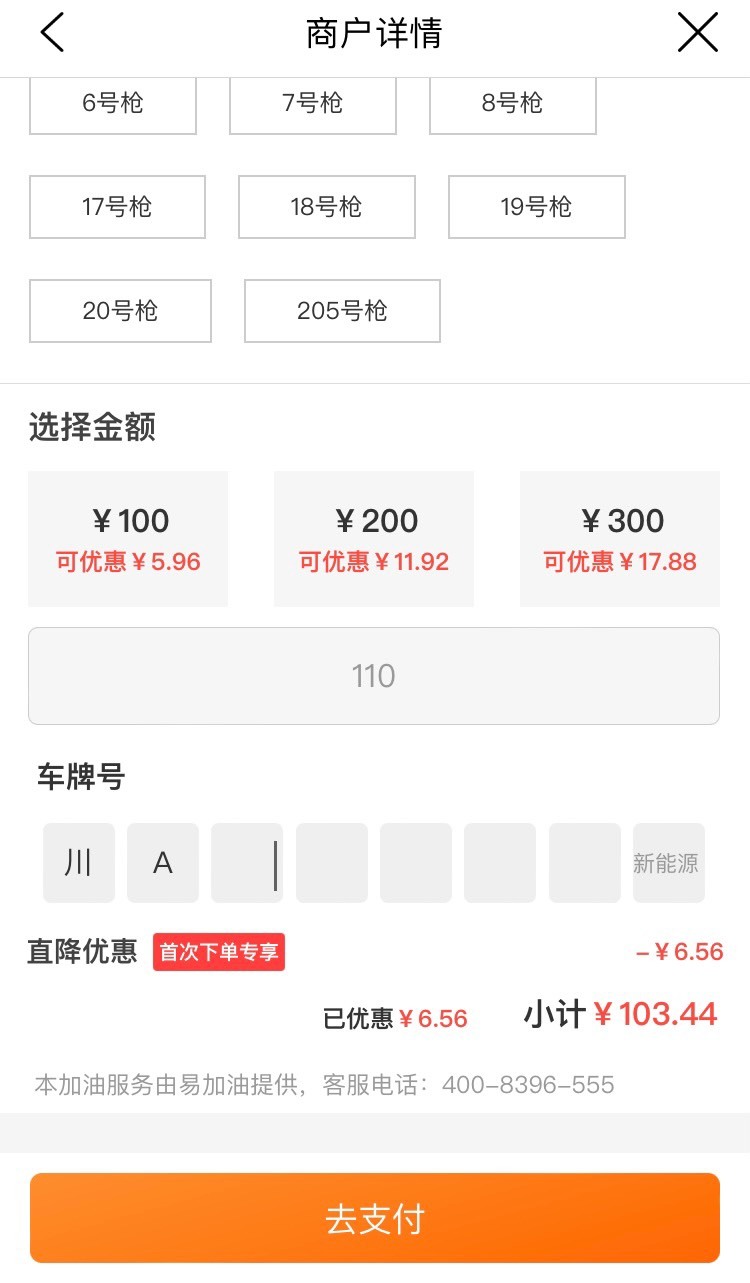
Task: Pick the 17号枪 fuel gun
Action: click(x=117, y=207)
